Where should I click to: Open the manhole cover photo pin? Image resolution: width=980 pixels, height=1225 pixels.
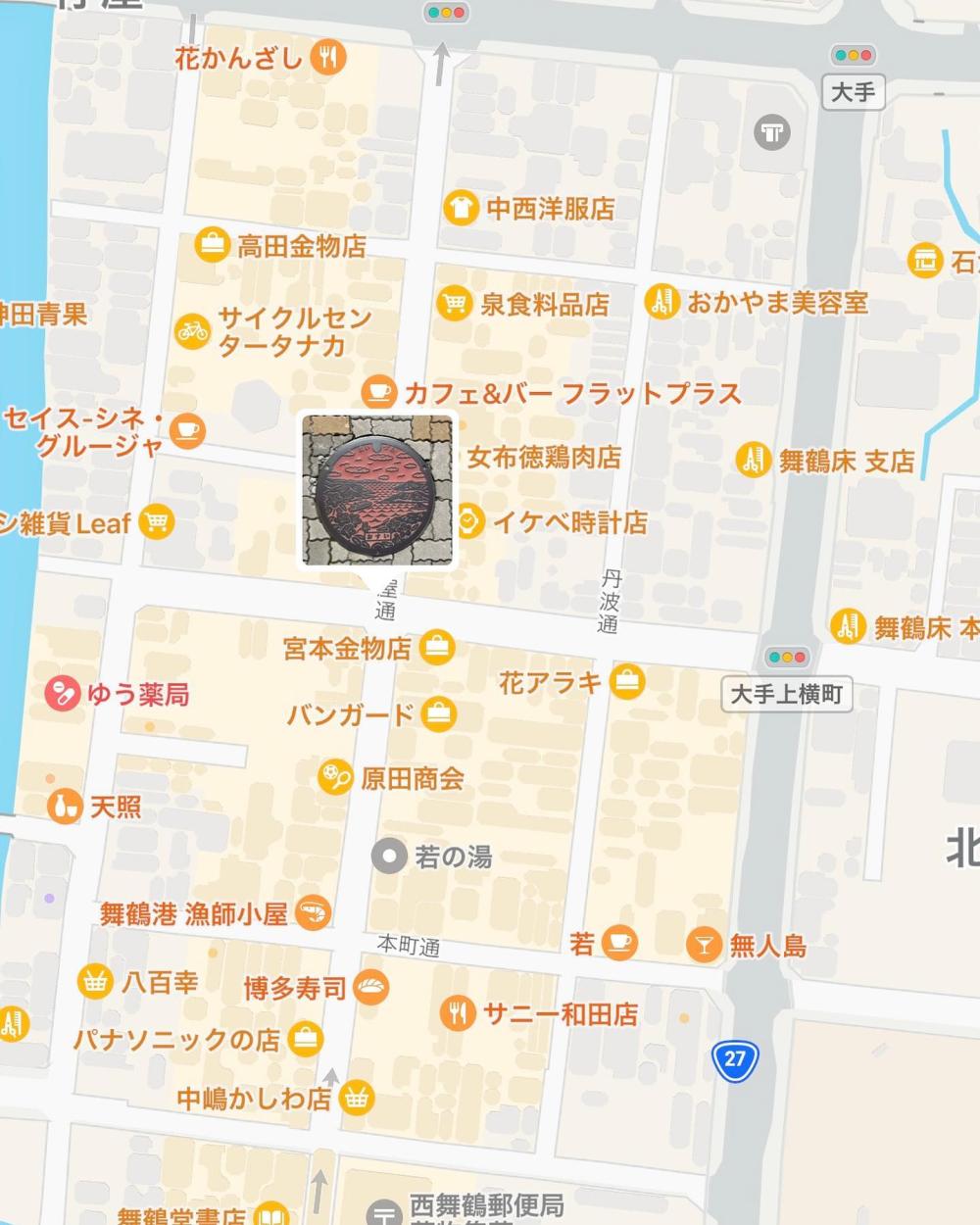click(x=377, y=491)
